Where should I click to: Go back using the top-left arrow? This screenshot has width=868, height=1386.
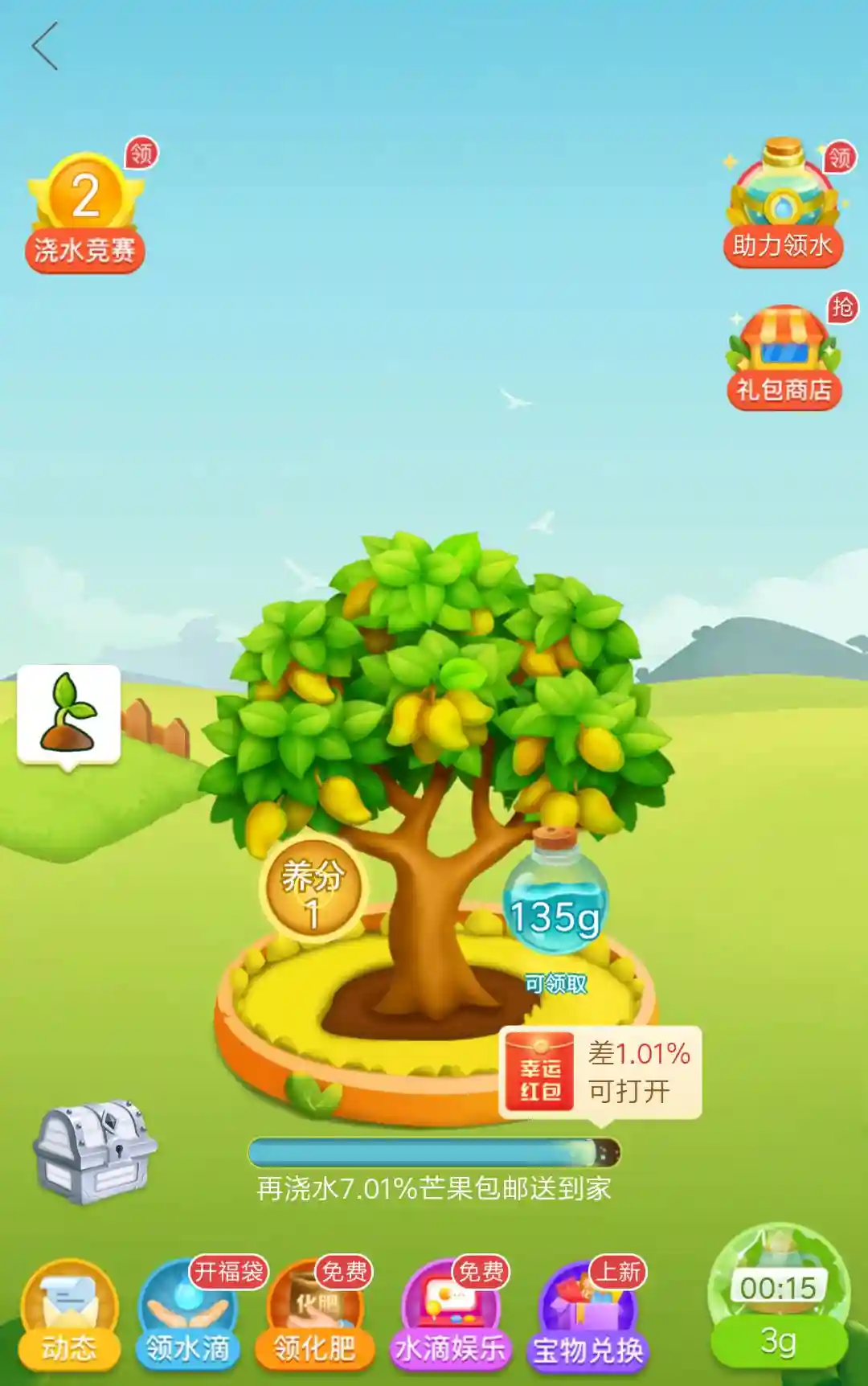[x=45, y=47]
